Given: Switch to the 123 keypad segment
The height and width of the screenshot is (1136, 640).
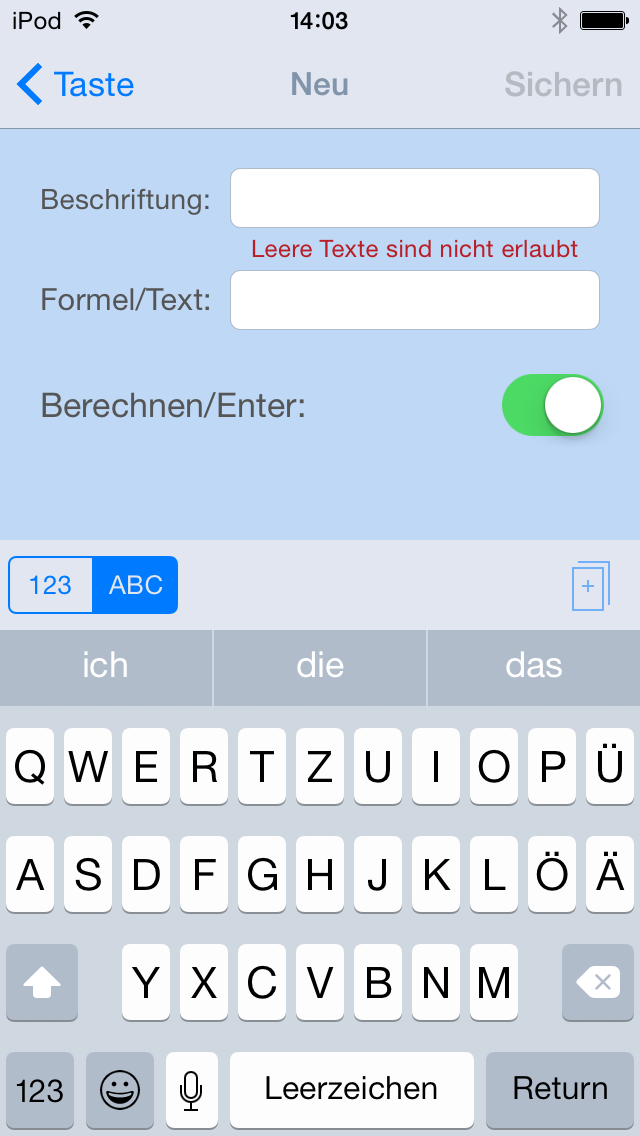Looking at the screenshot, I should (51, 585).
